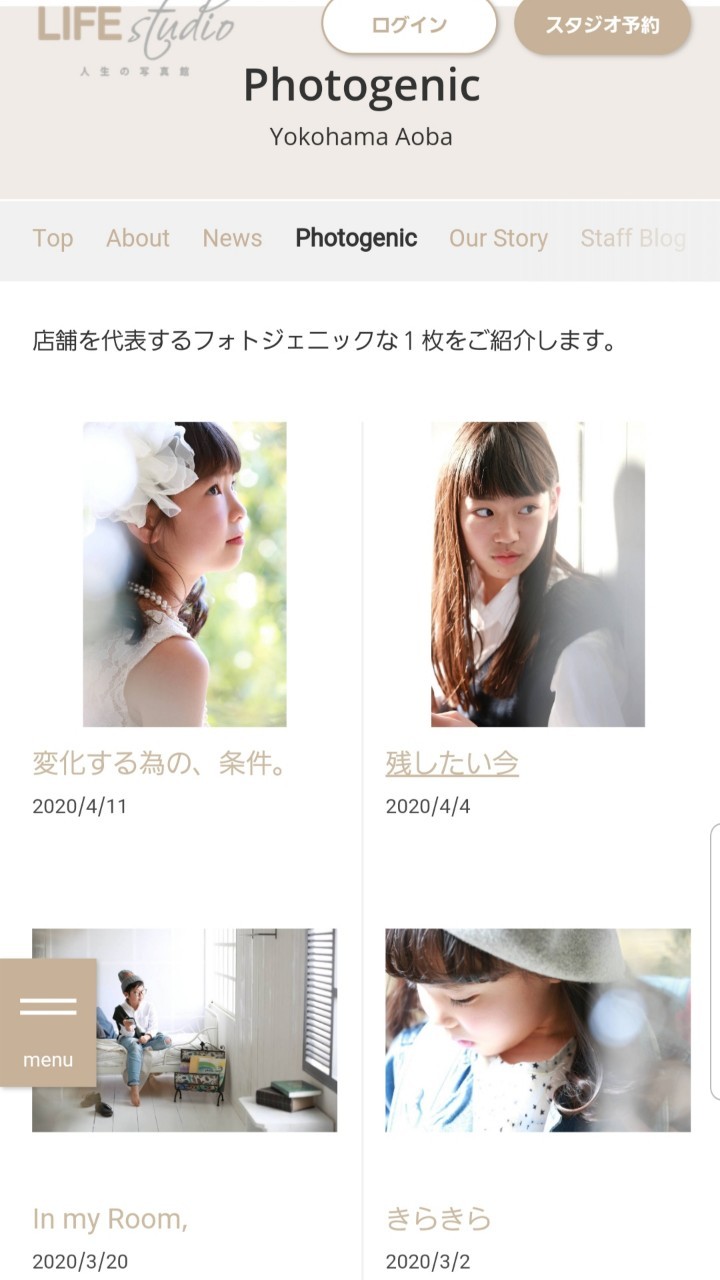
Task: Open the menu drawer button
Action: (x=48, y=1022)
